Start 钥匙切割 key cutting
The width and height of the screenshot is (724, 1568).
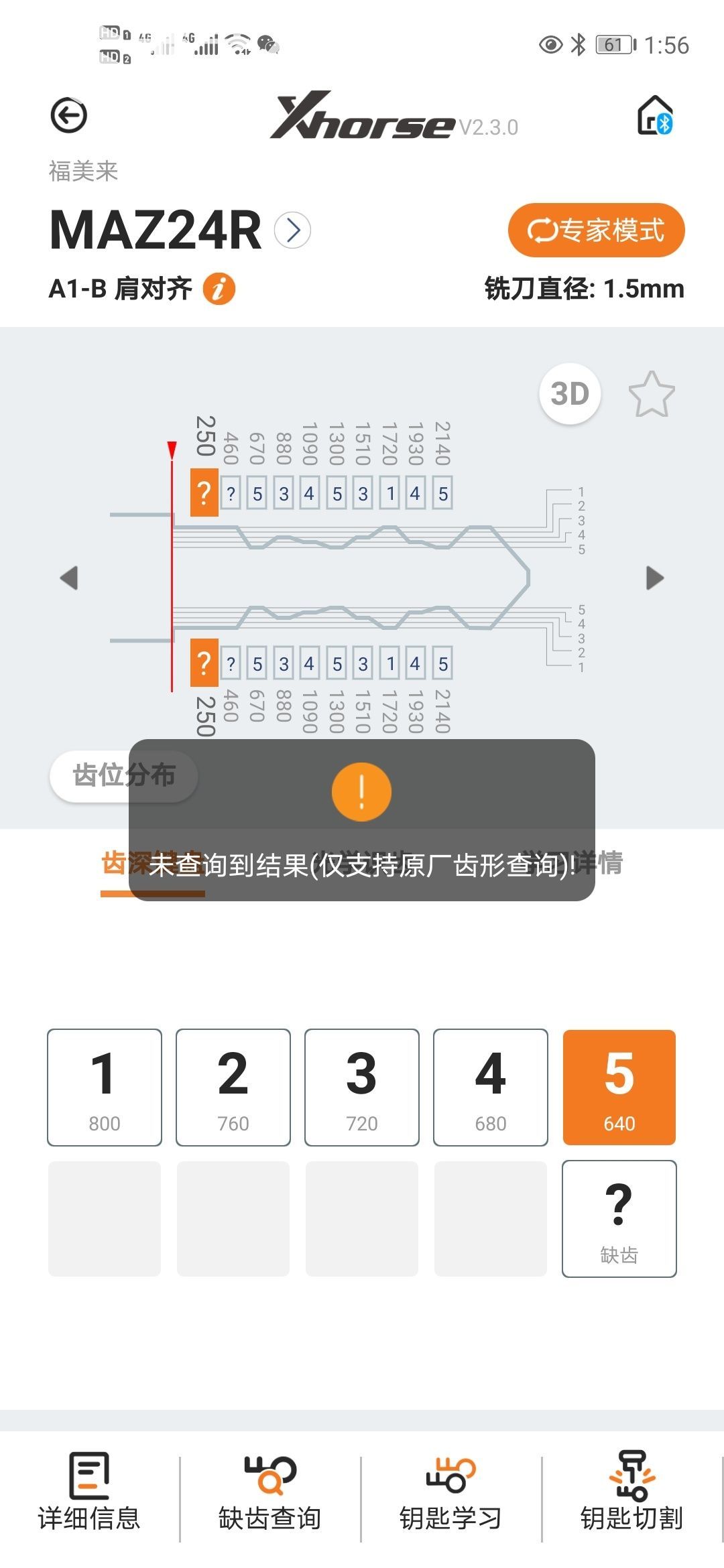(x=631, y=1492)
